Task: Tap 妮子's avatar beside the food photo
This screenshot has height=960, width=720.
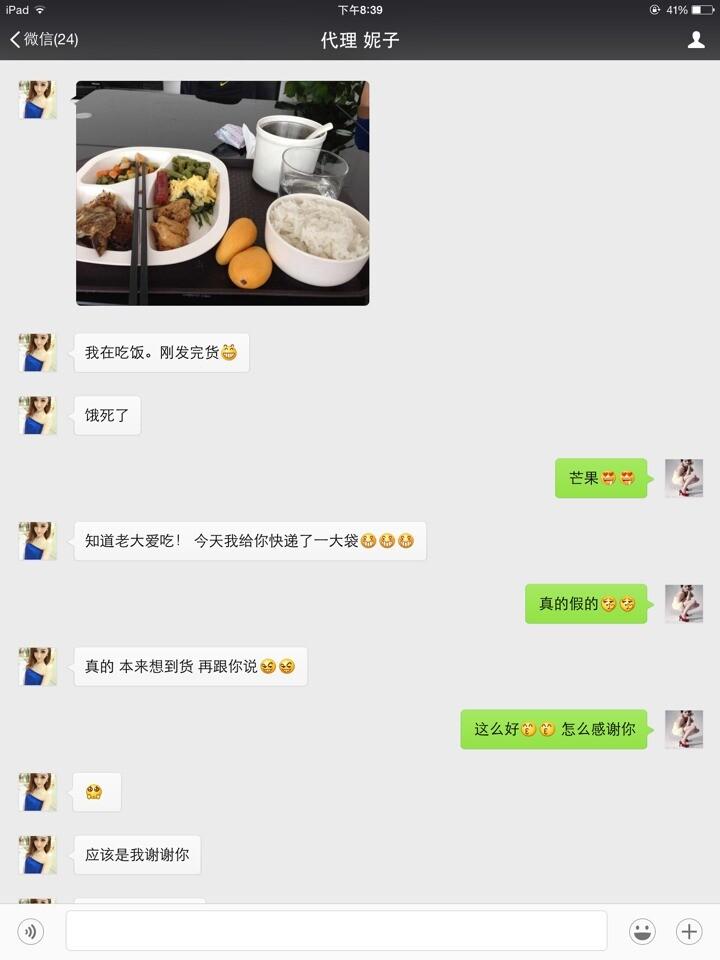Action: point(37,100)
